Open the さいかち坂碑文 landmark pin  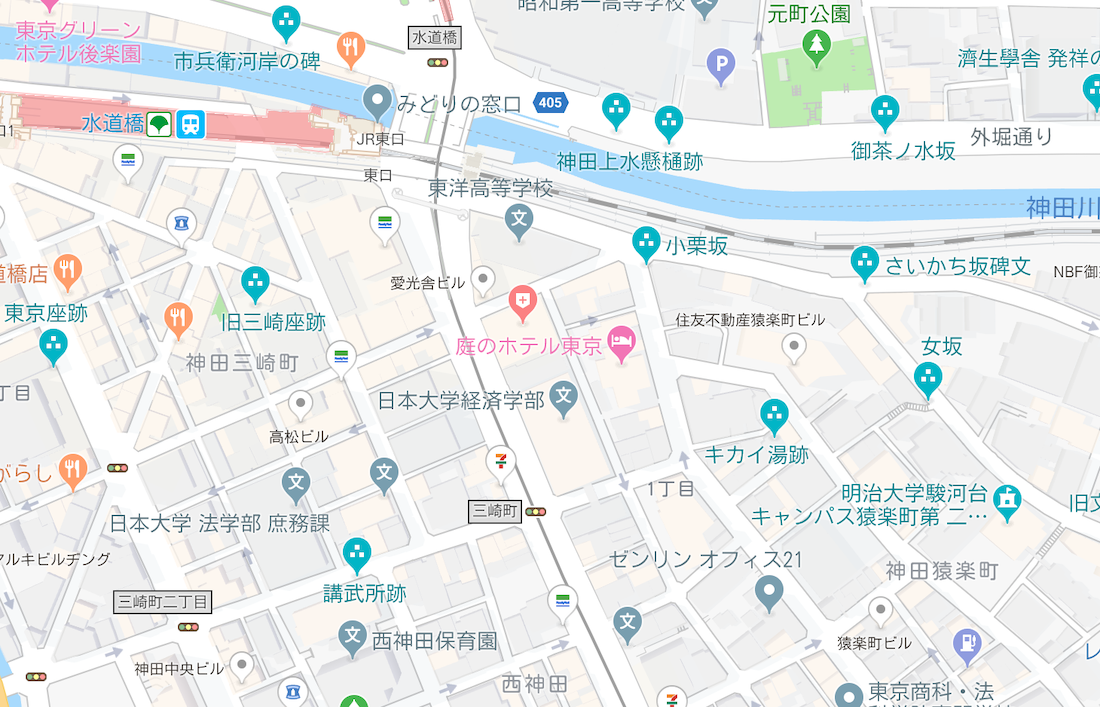(864, 263)
